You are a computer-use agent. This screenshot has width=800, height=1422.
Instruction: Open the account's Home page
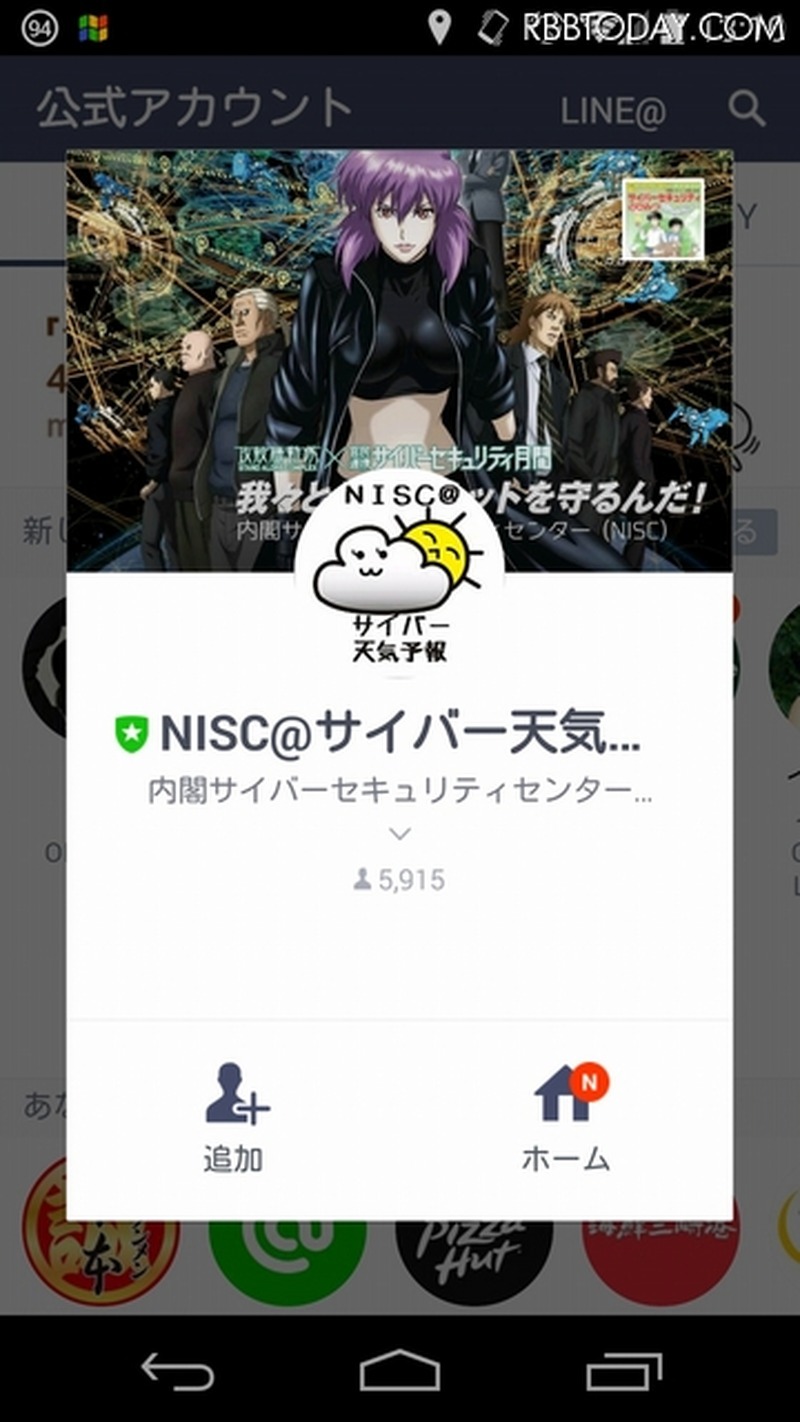tap(565, 1118)
